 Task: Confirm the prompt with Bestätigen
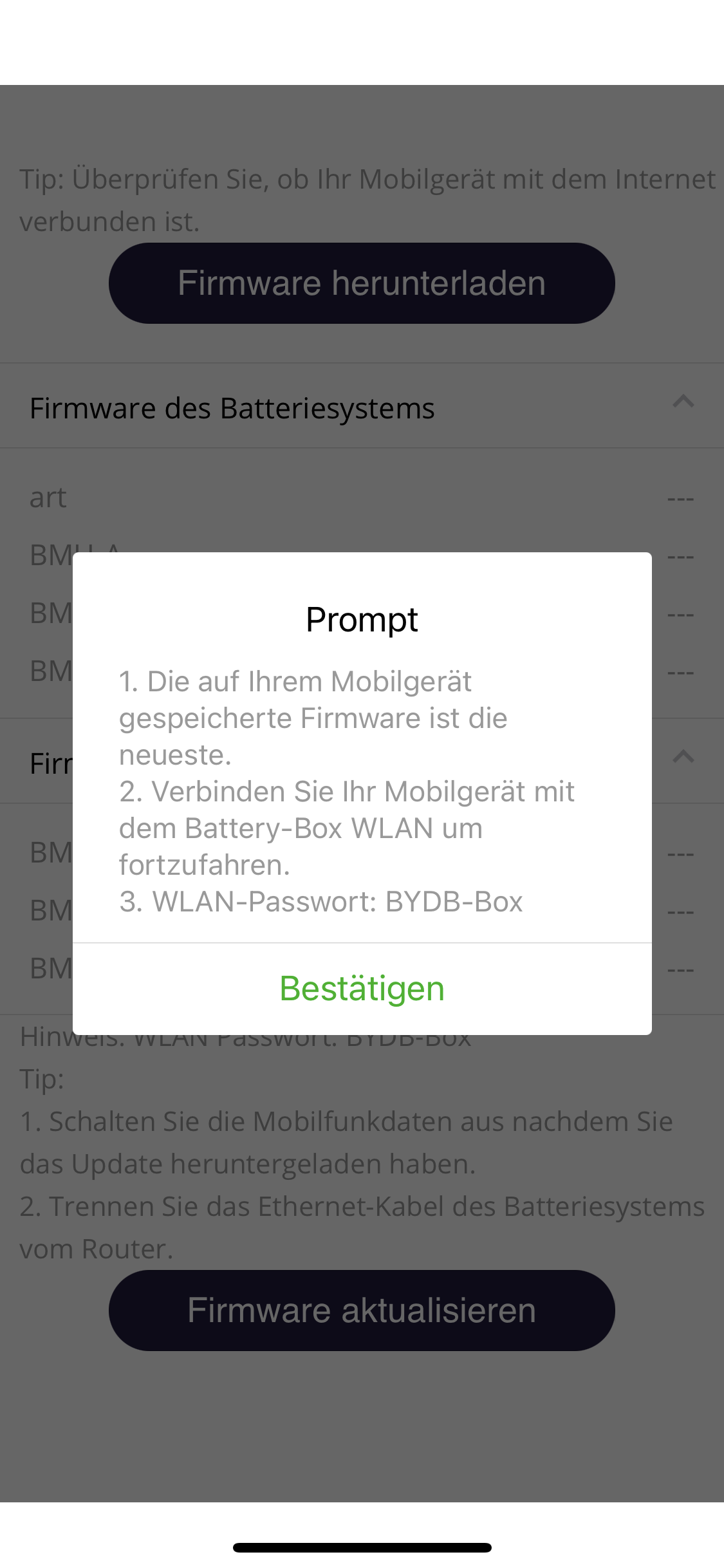[362, 989]
